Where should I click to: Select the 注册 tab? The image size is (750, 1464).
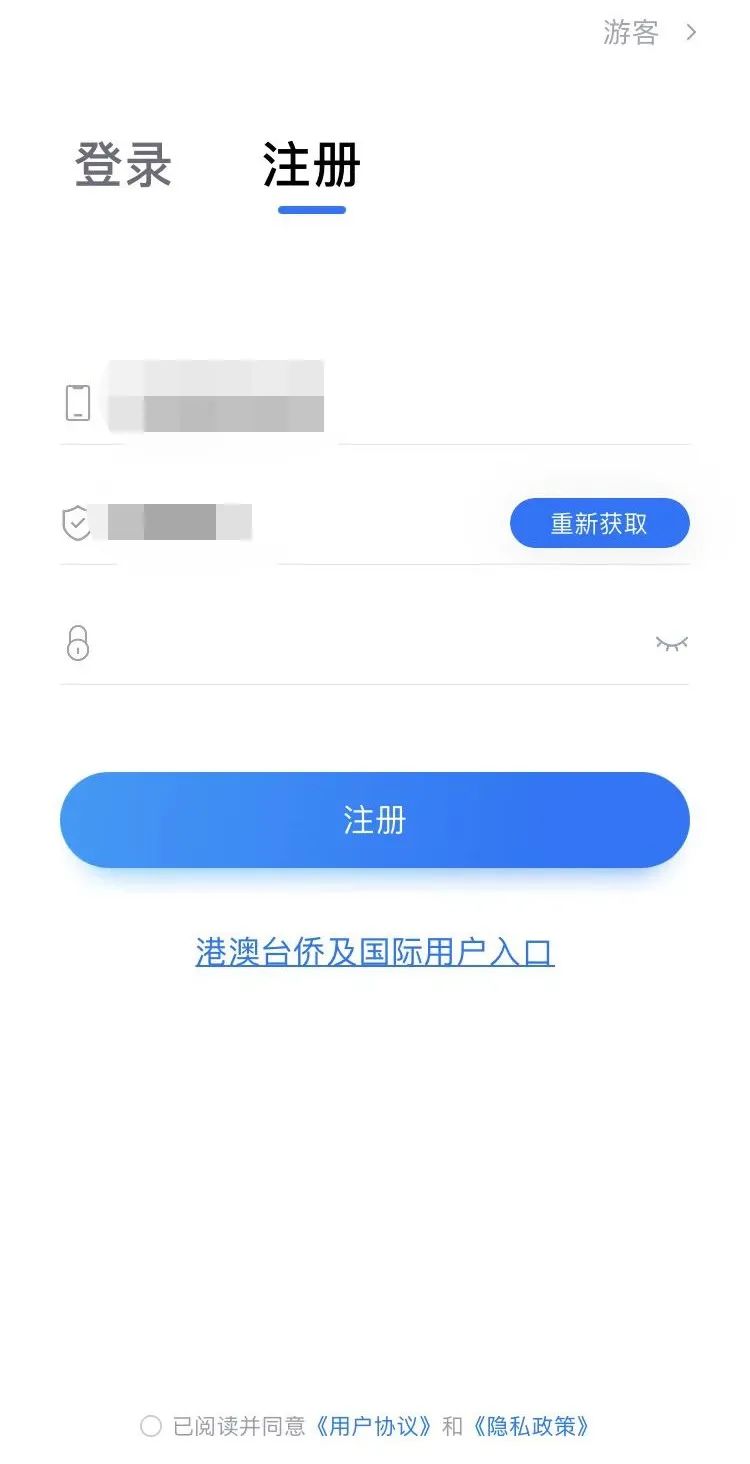click(311, 165)
